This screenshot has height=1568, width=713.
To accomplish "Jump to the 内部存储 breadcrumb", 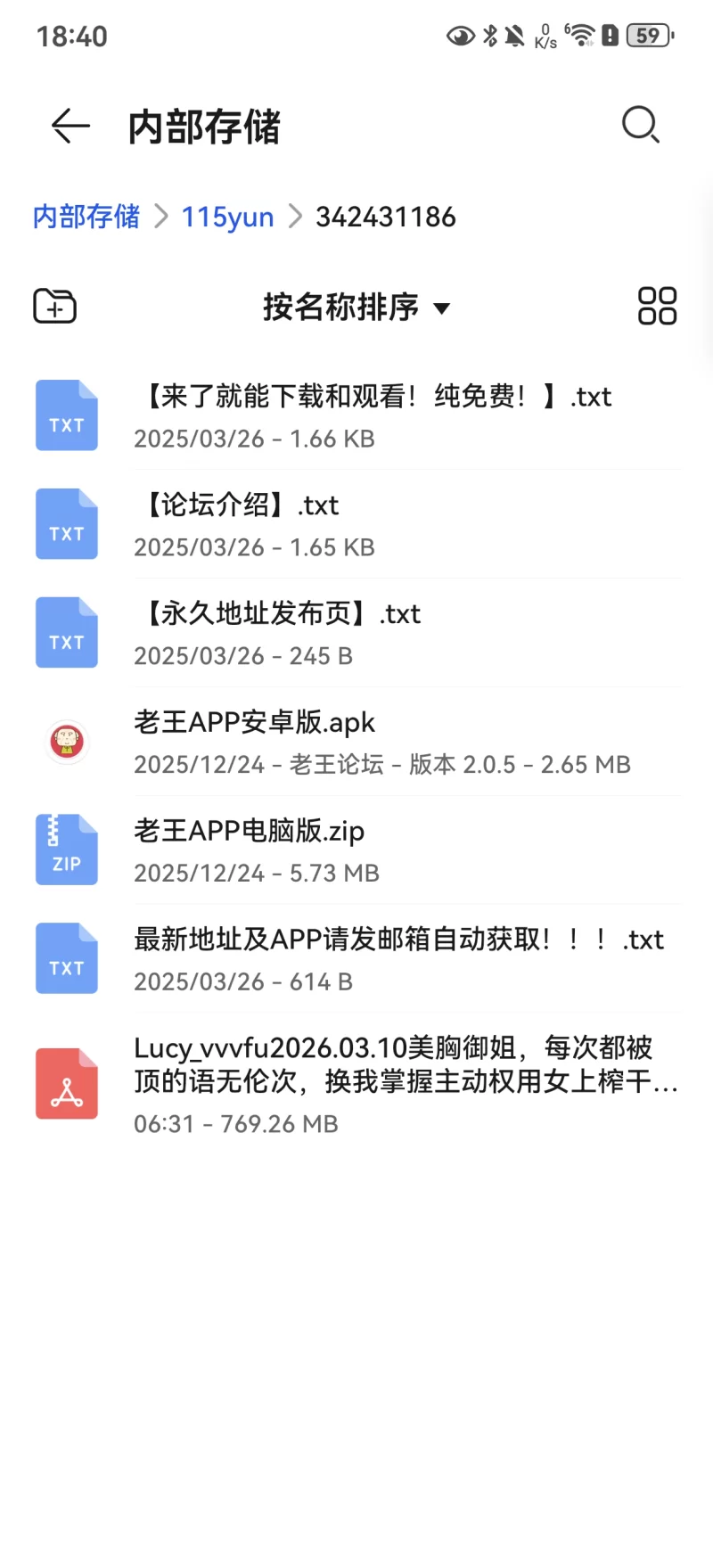I will tap(86, 217).
